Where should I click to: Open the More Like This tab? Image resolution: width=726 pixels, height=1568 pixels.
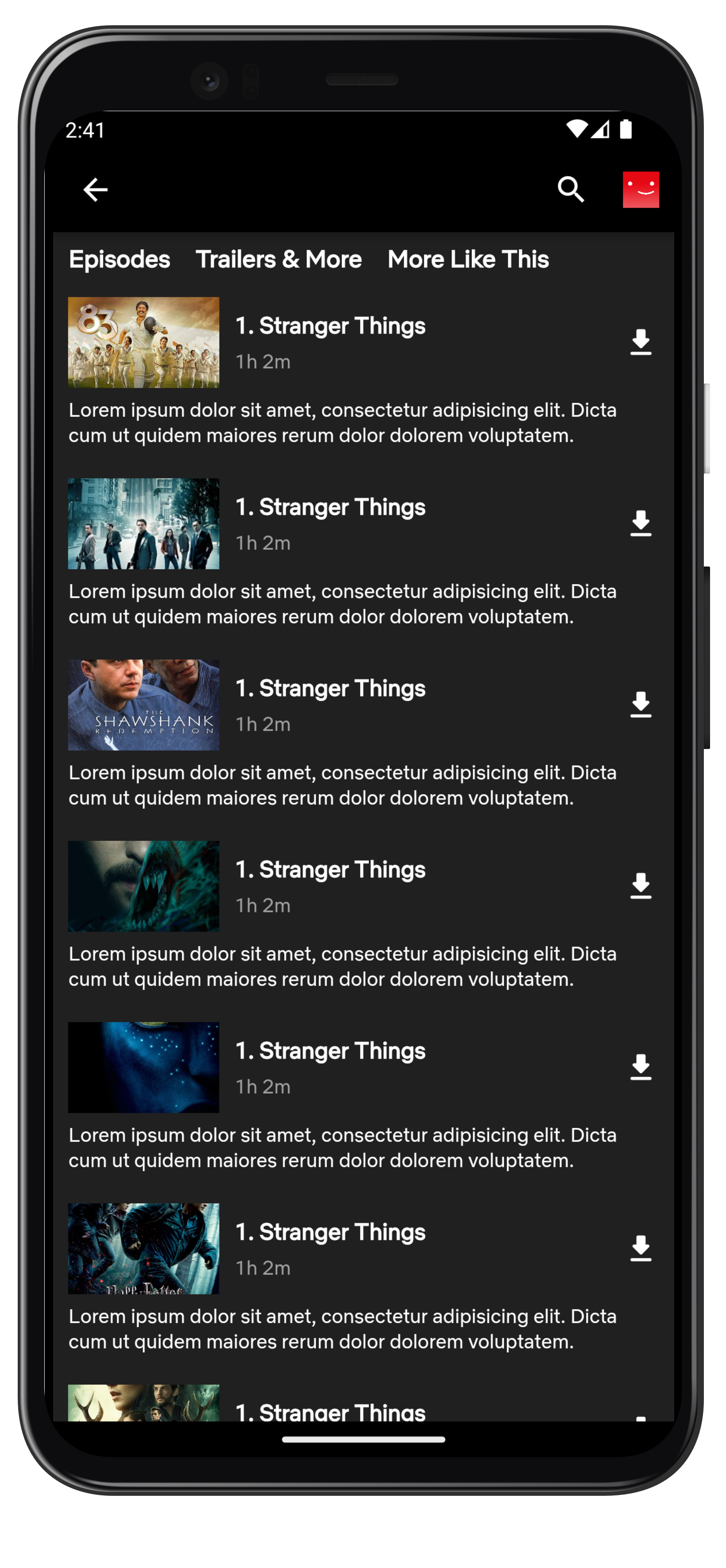[468, 260]
